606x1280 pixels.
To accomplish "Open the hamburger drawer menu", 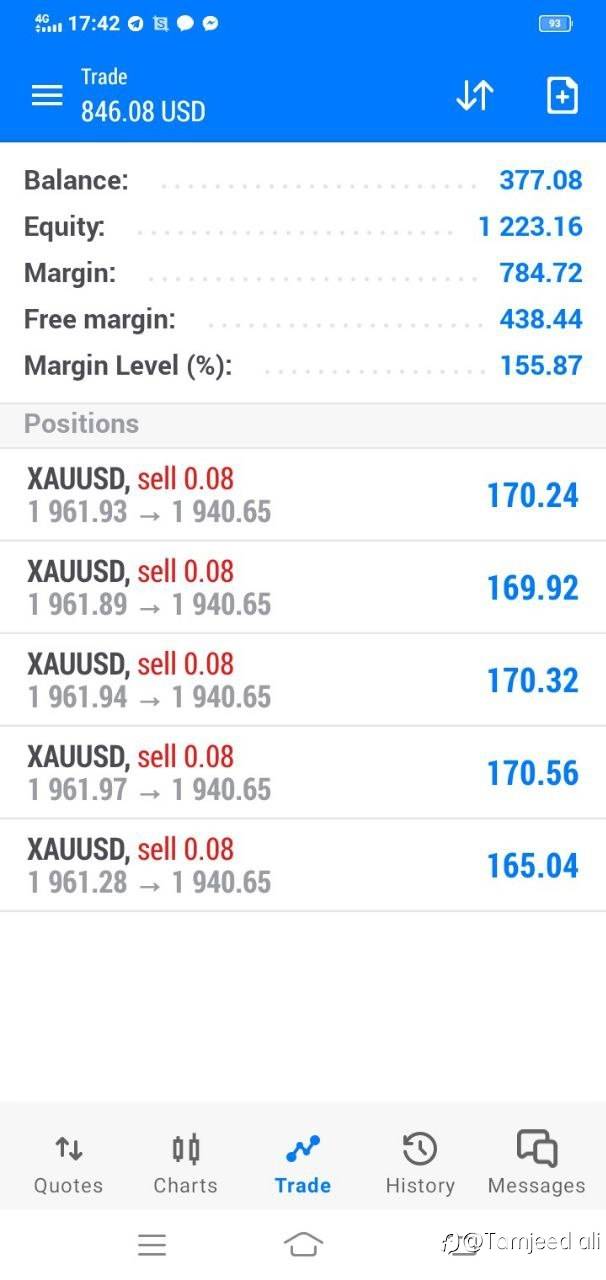I will click(47, 96).
